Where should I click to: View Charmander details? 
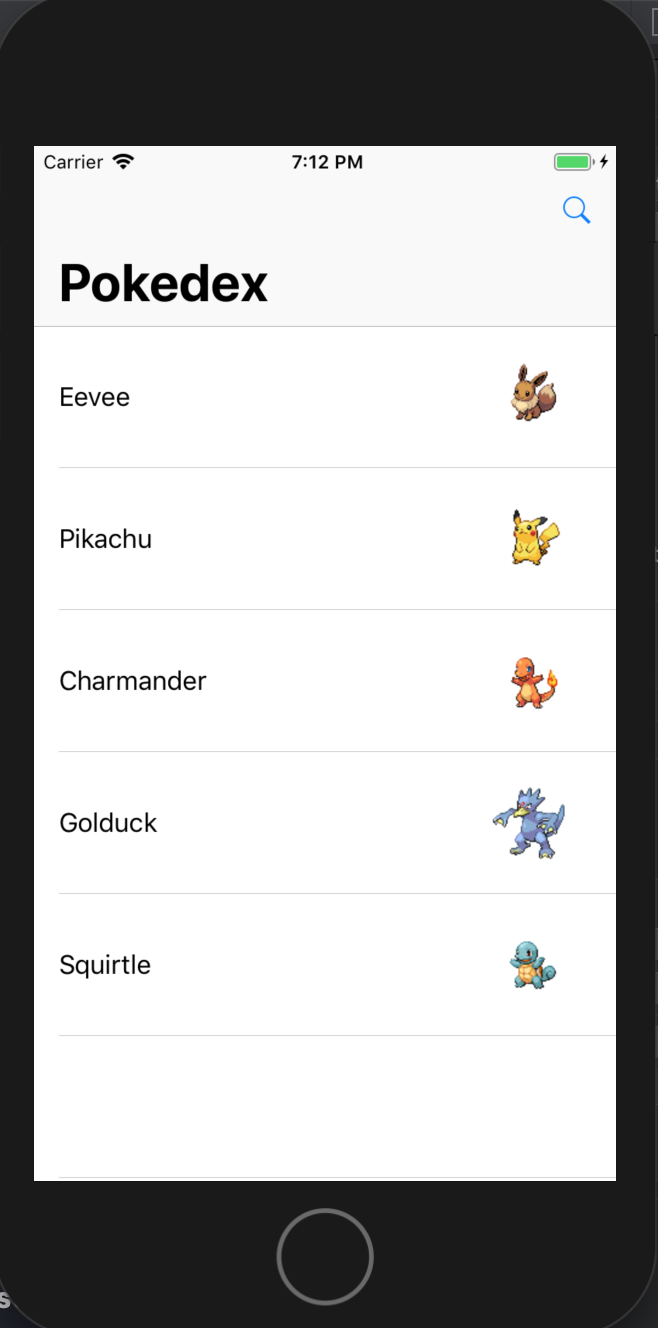click(133, 681)
